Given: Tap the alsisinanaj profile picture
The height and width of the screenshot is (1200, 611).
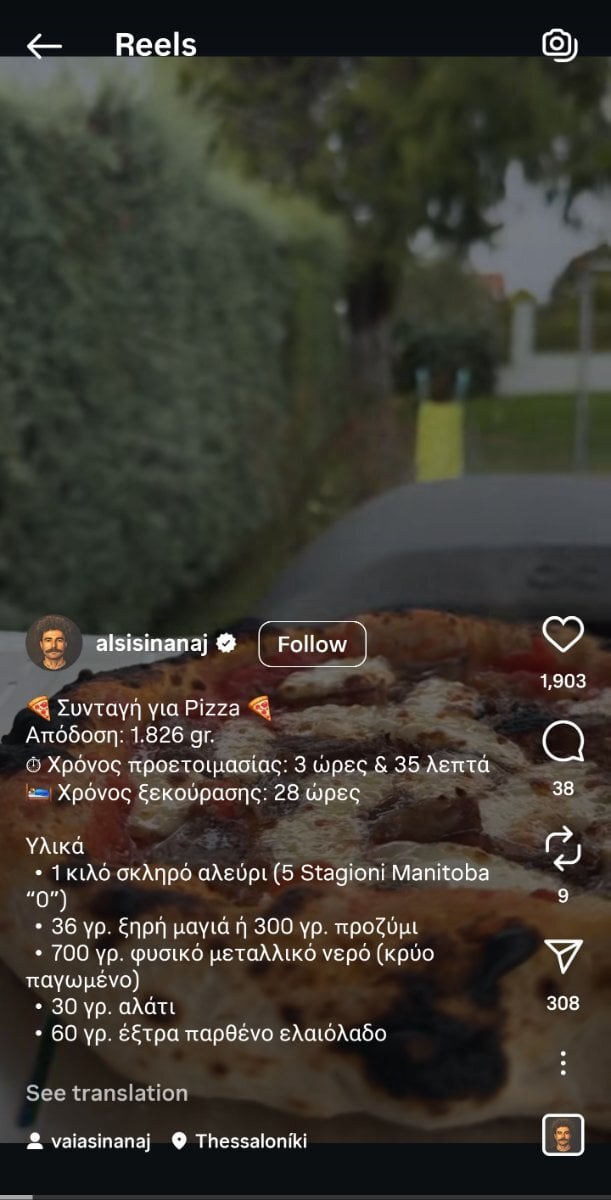Looking at the screenshot, I should point(54,642).
